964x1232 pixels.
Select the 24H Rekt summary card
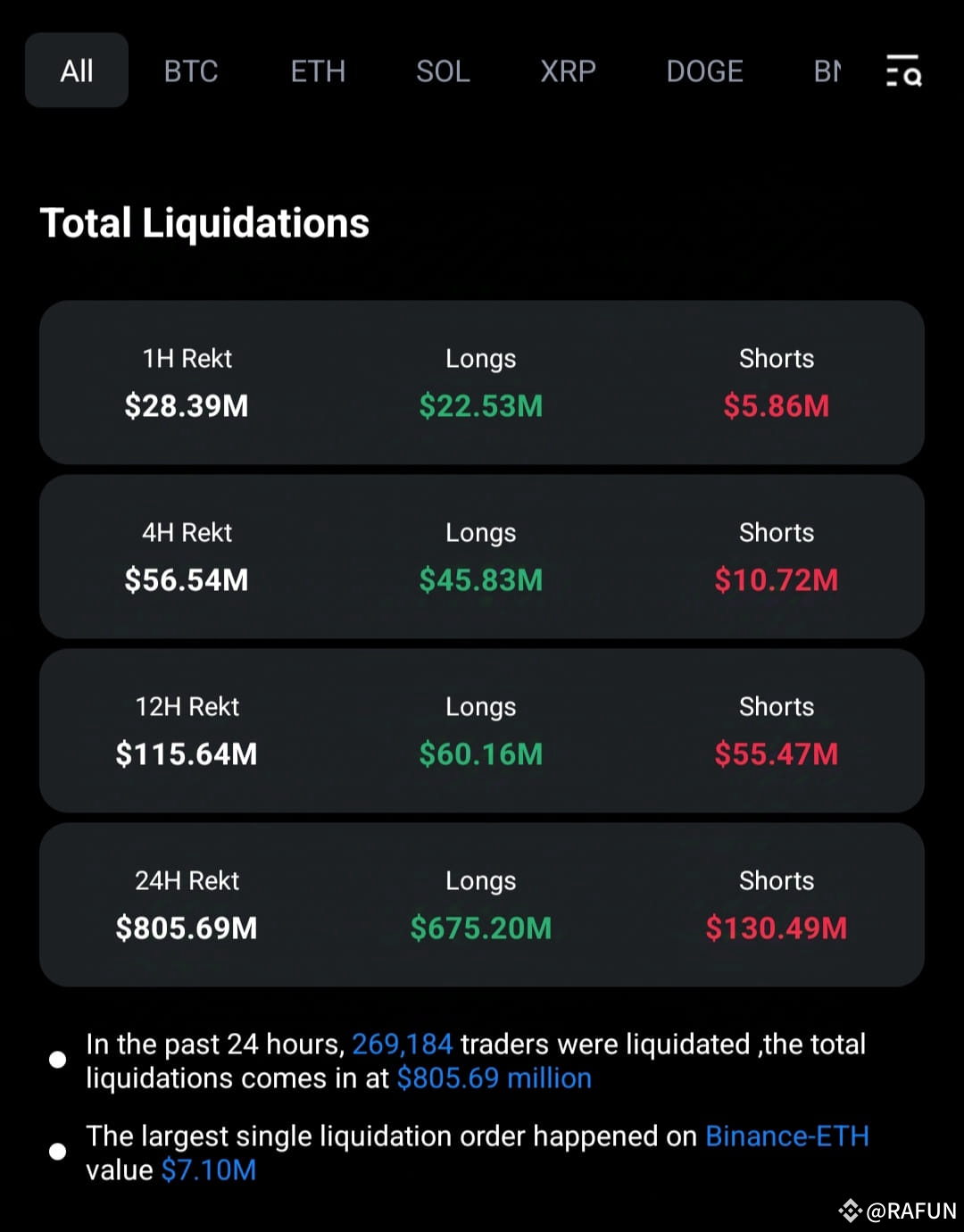tap(482, 904)
